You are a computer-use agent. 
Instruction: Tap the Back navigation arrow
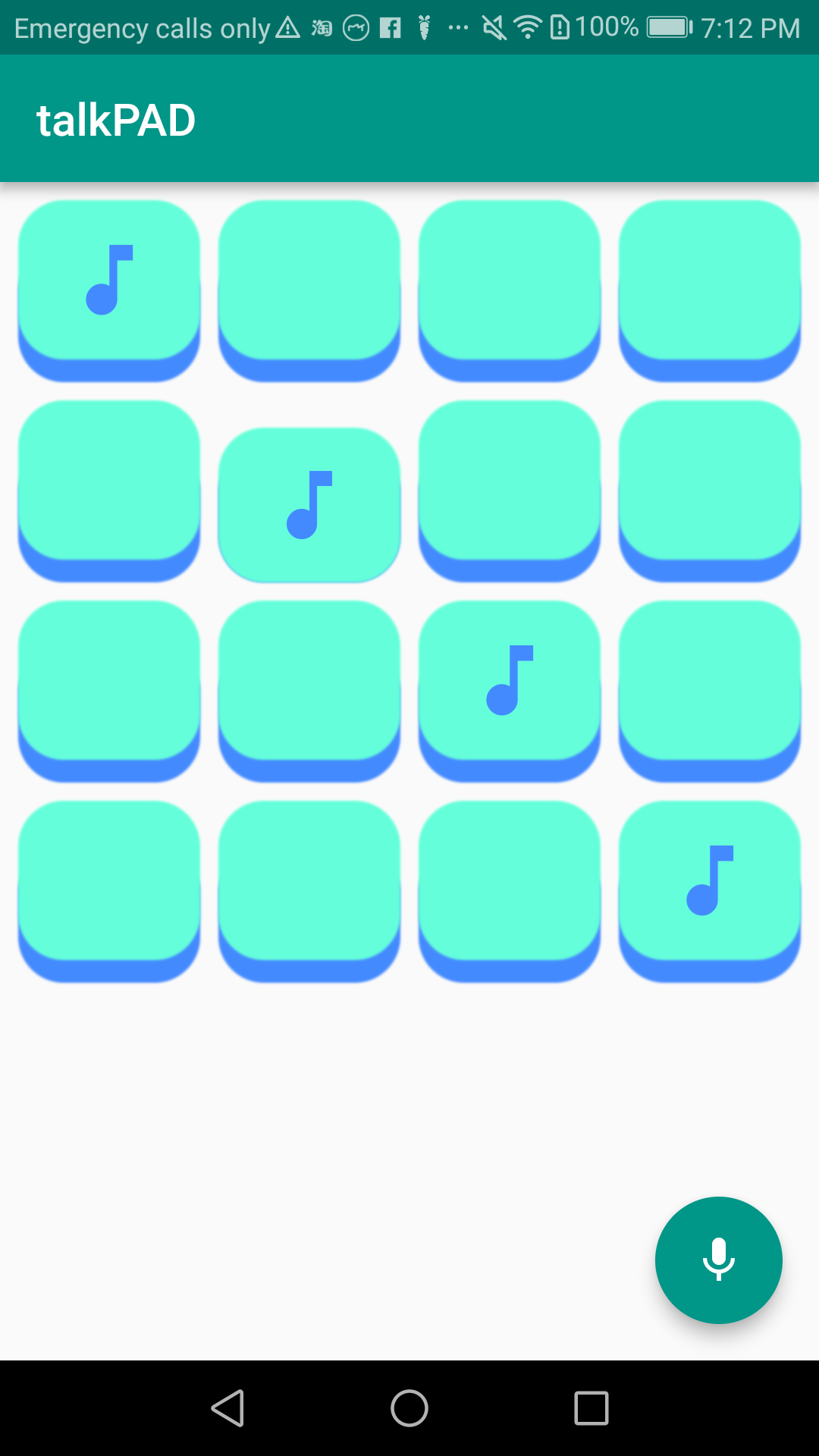point(228,1408)
